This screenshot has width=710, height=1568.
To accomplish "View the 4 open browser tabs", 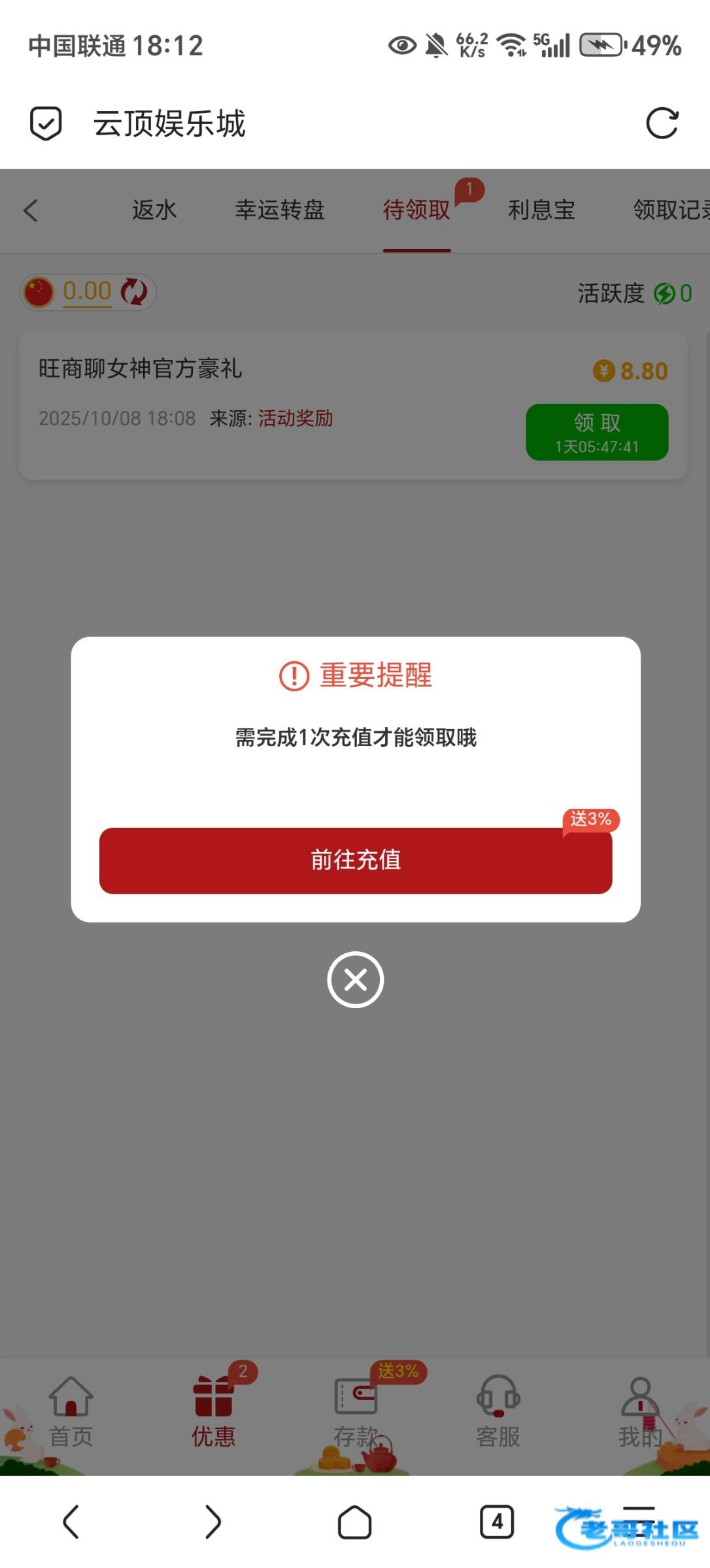I will point(497,1522).
